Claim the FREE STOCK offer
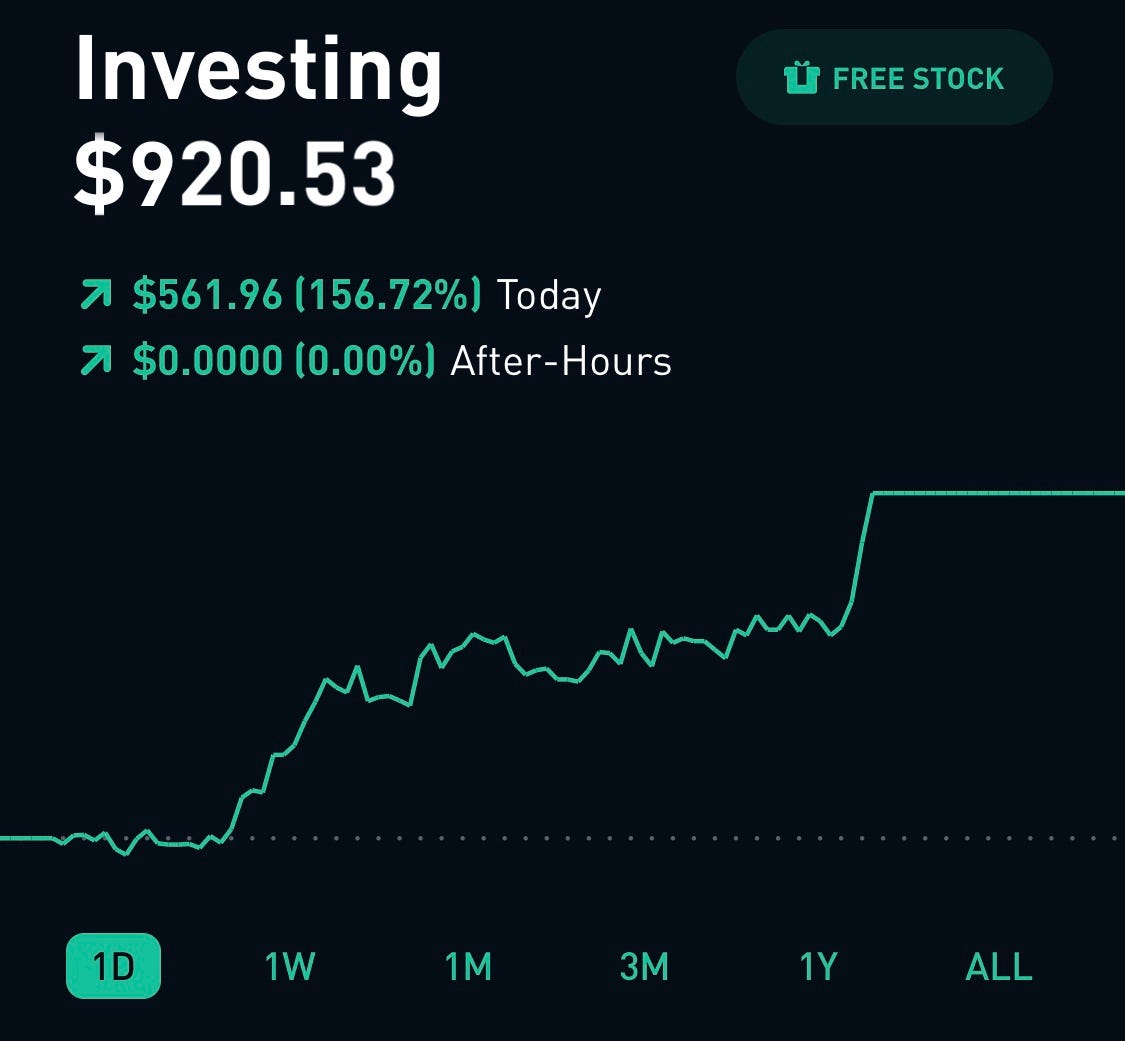Viewport: 1125px width, 1041px height. coord(894,78)
